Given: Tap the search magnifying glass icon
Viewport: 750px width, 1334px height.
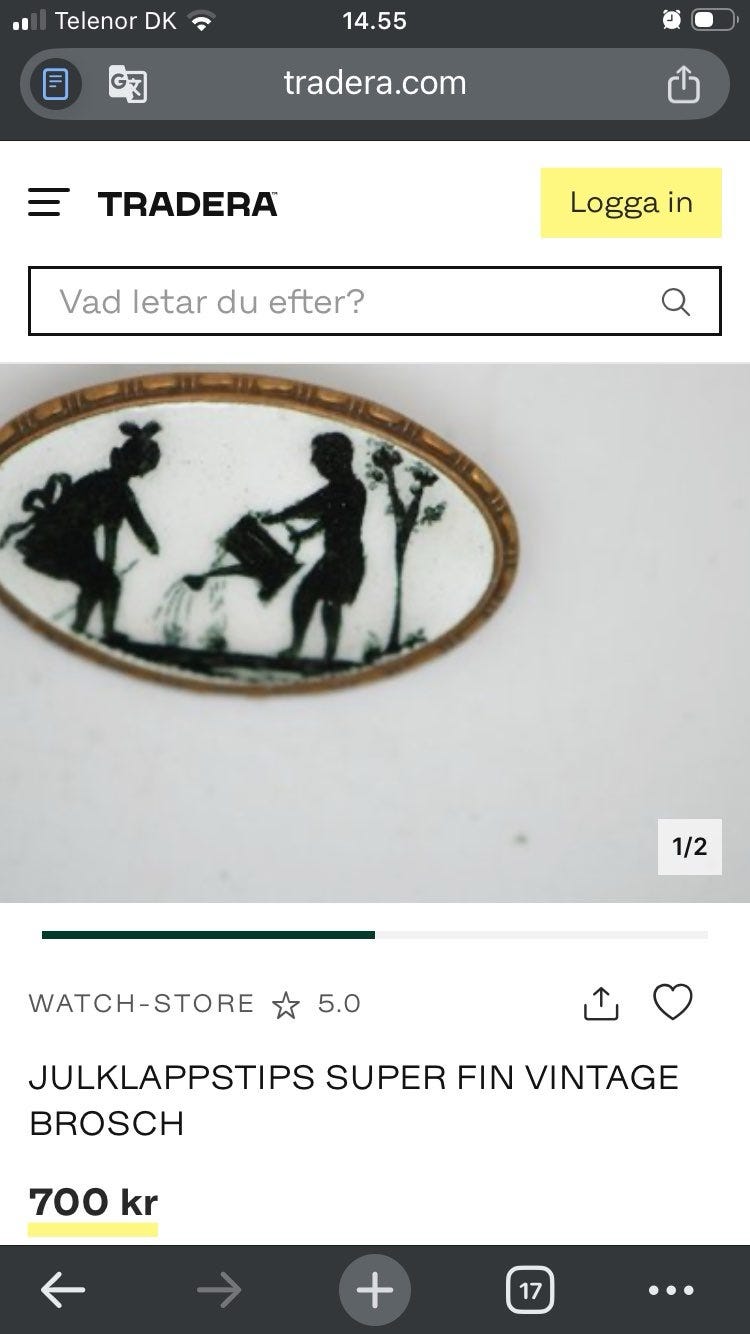Looking at the screenshot, I should pos(676,302).
